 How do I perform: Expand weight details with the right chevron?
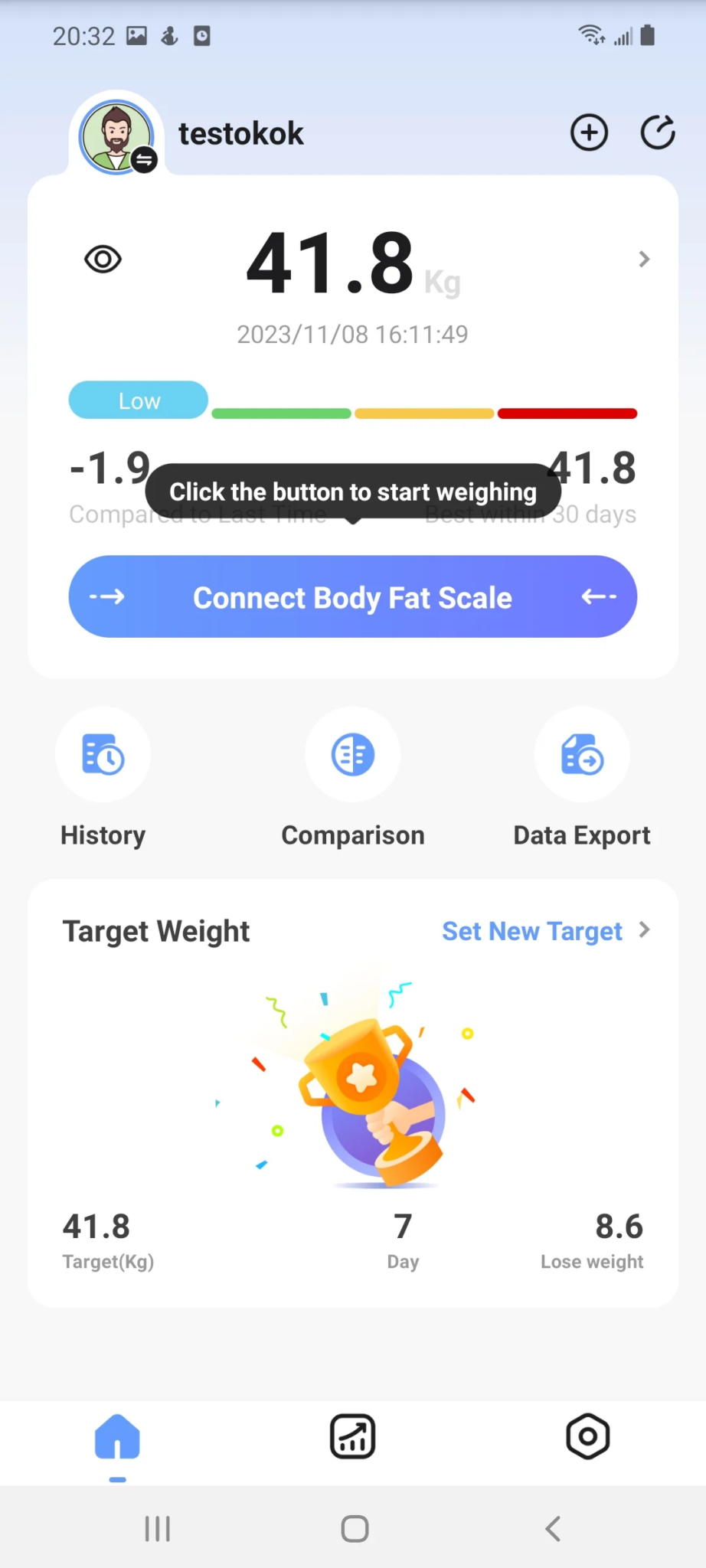click(643, 259)
